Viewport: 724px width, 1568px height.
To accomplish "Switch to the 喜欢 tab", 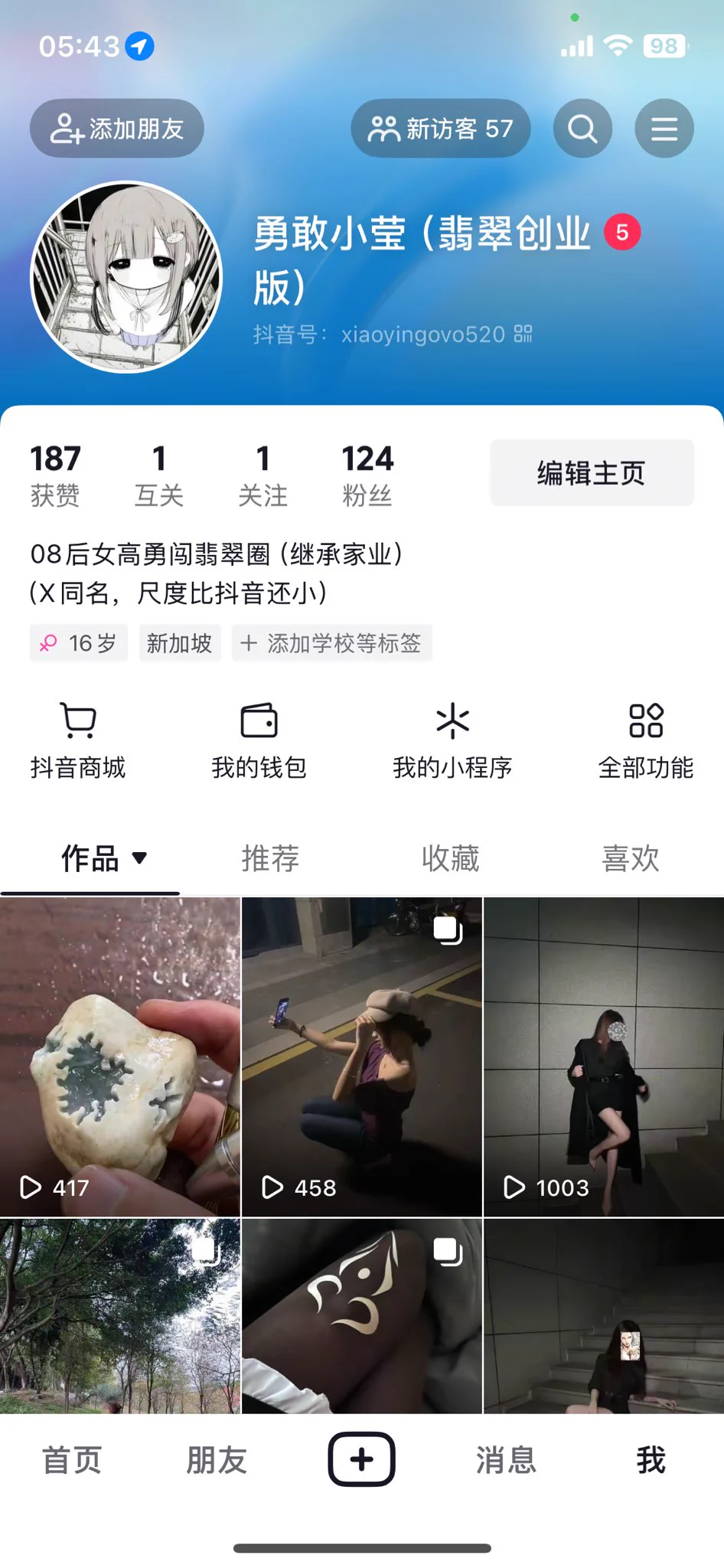I will (631, 858).
